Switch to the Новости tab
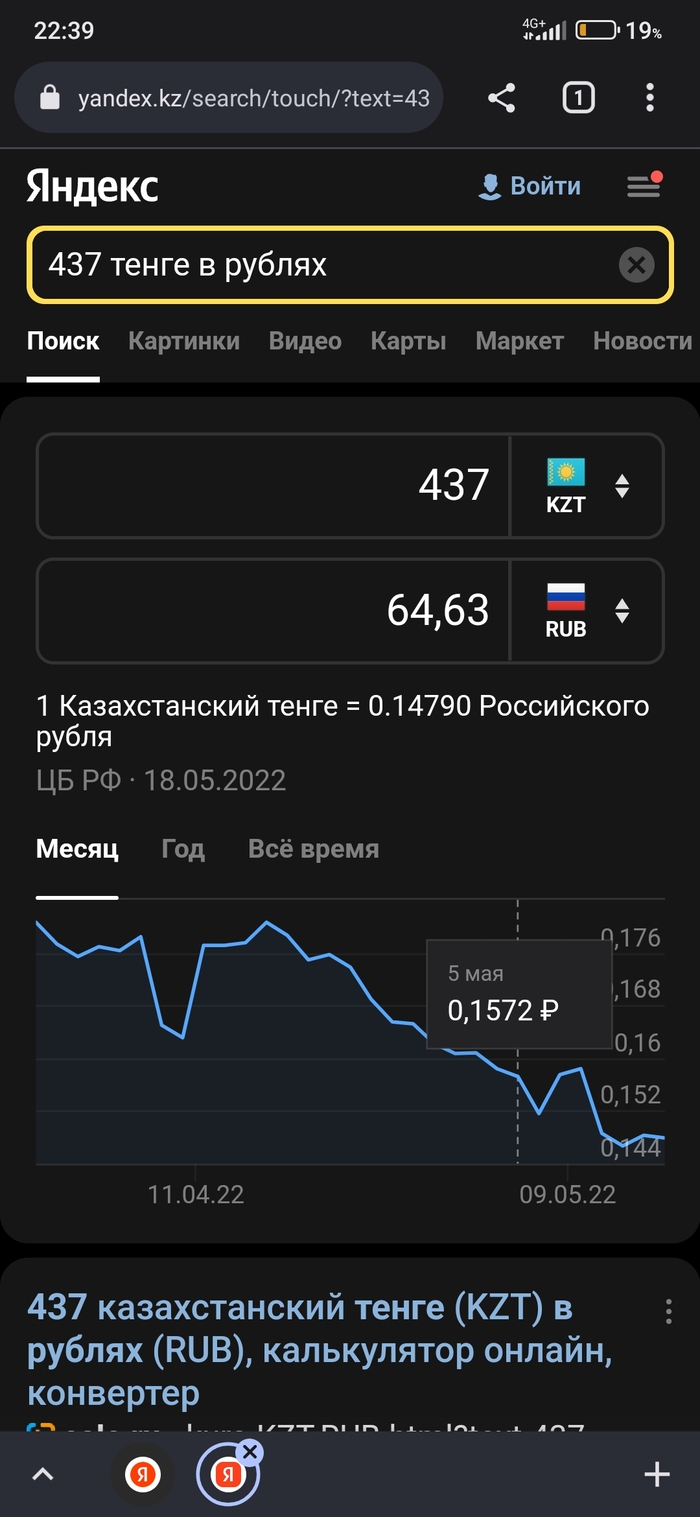Image resolution: width=700 pixels, height=1517 pixels. [x=642, y=341]
